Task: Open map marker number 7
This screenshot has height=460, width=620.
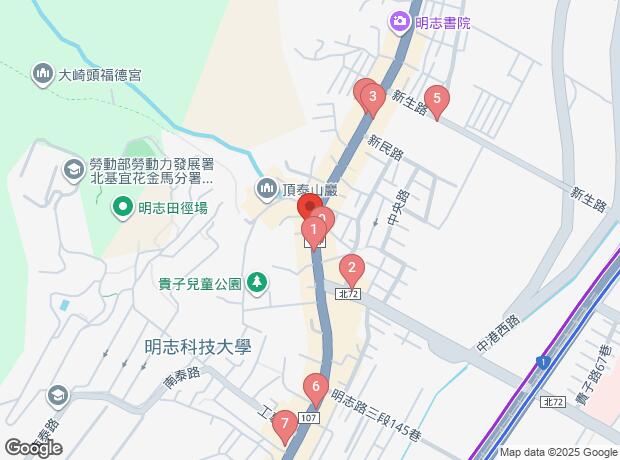Action: [284, 426]
